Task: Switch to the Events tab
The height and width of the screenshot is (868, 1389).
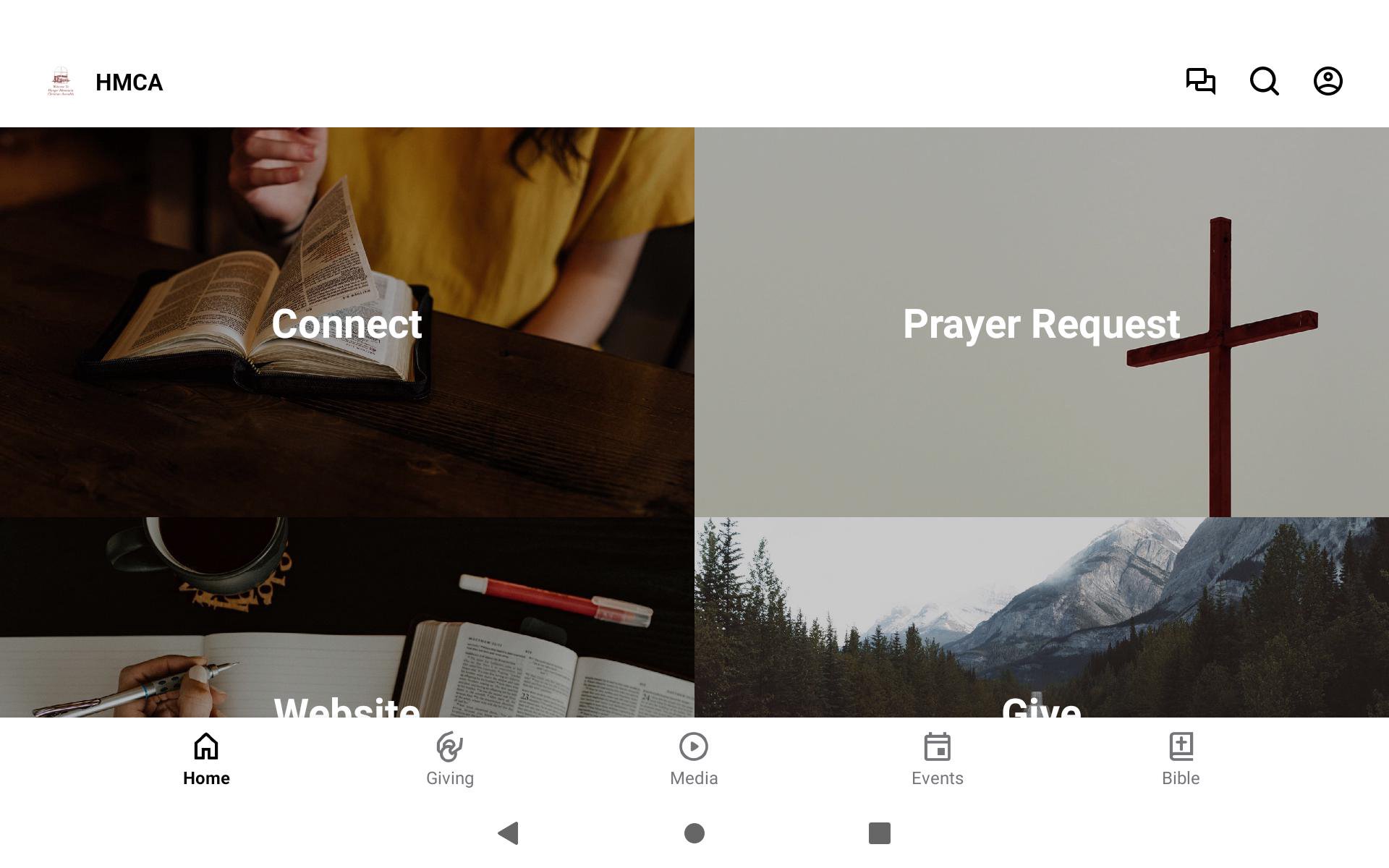Action: 938,759
